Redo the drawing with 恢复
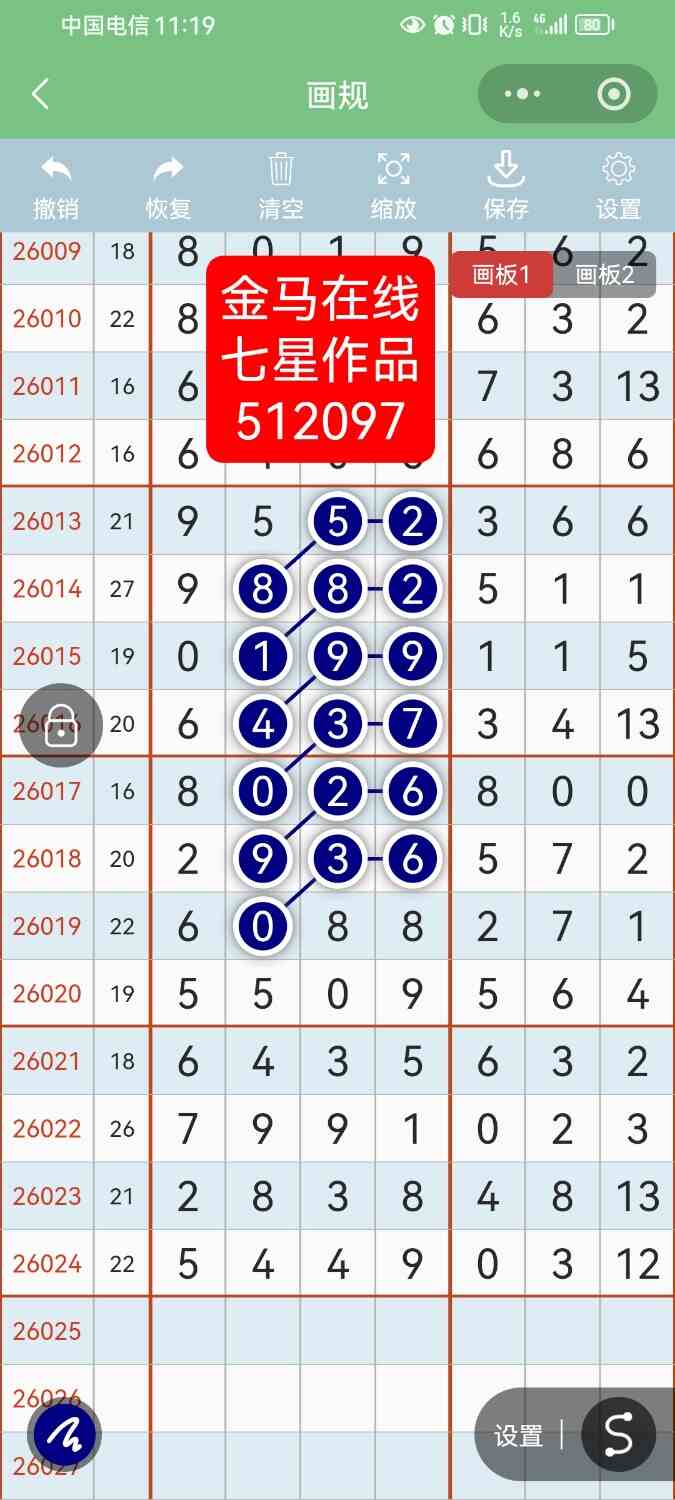 168,187
